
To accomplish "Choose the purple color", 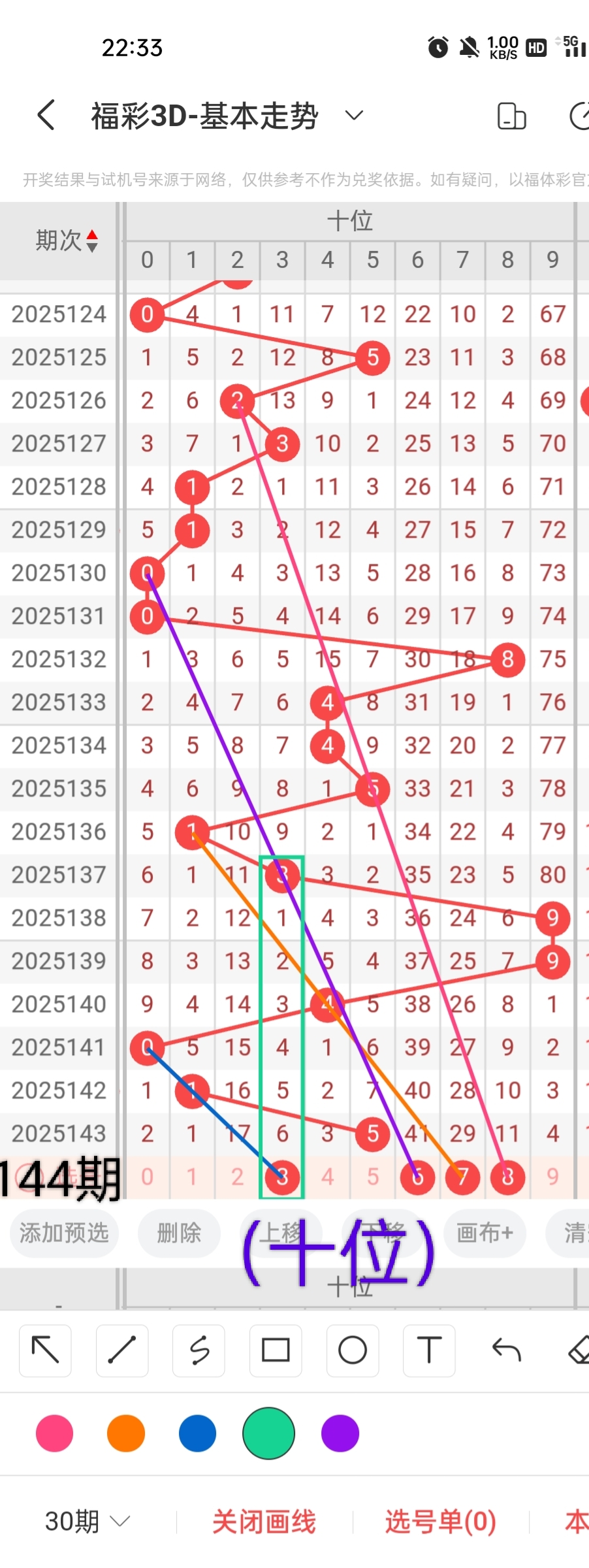I will tap(340, 1433).
